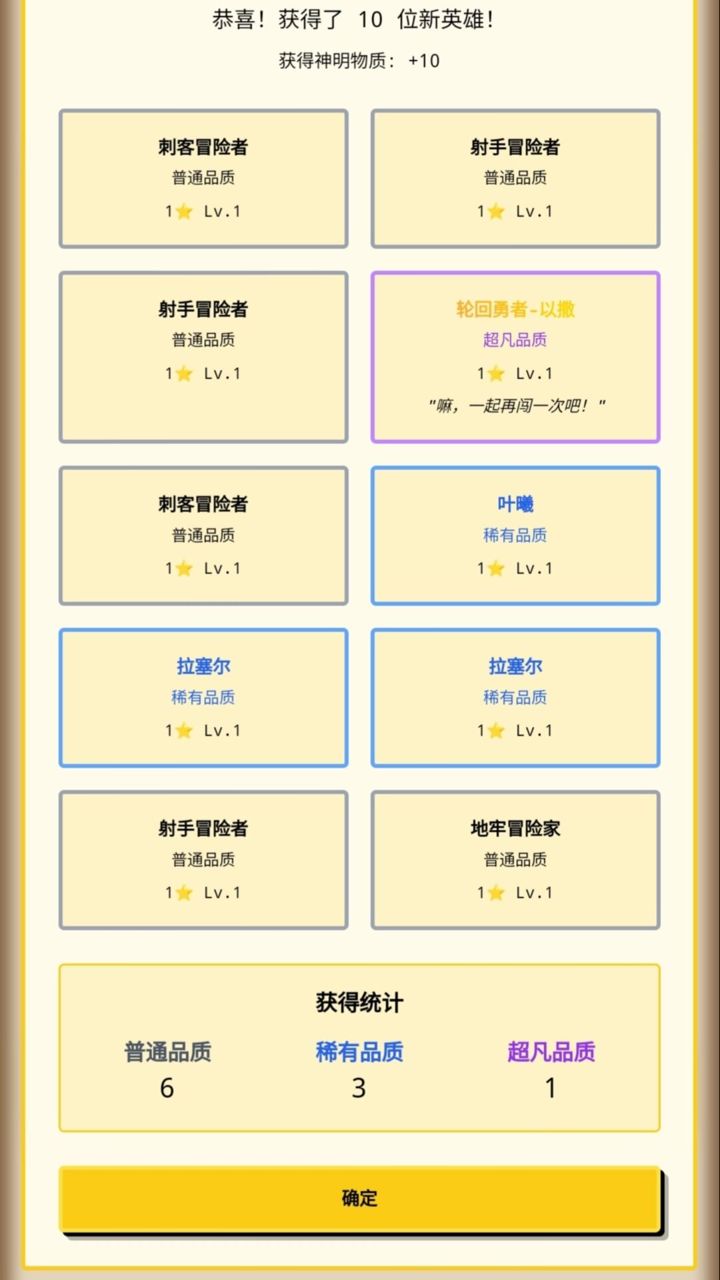Viewport: 720px width, 1280px height.
Task: Tap the star beside Lv.1 on 射手冒险者
Action: (x=495, y=211)
